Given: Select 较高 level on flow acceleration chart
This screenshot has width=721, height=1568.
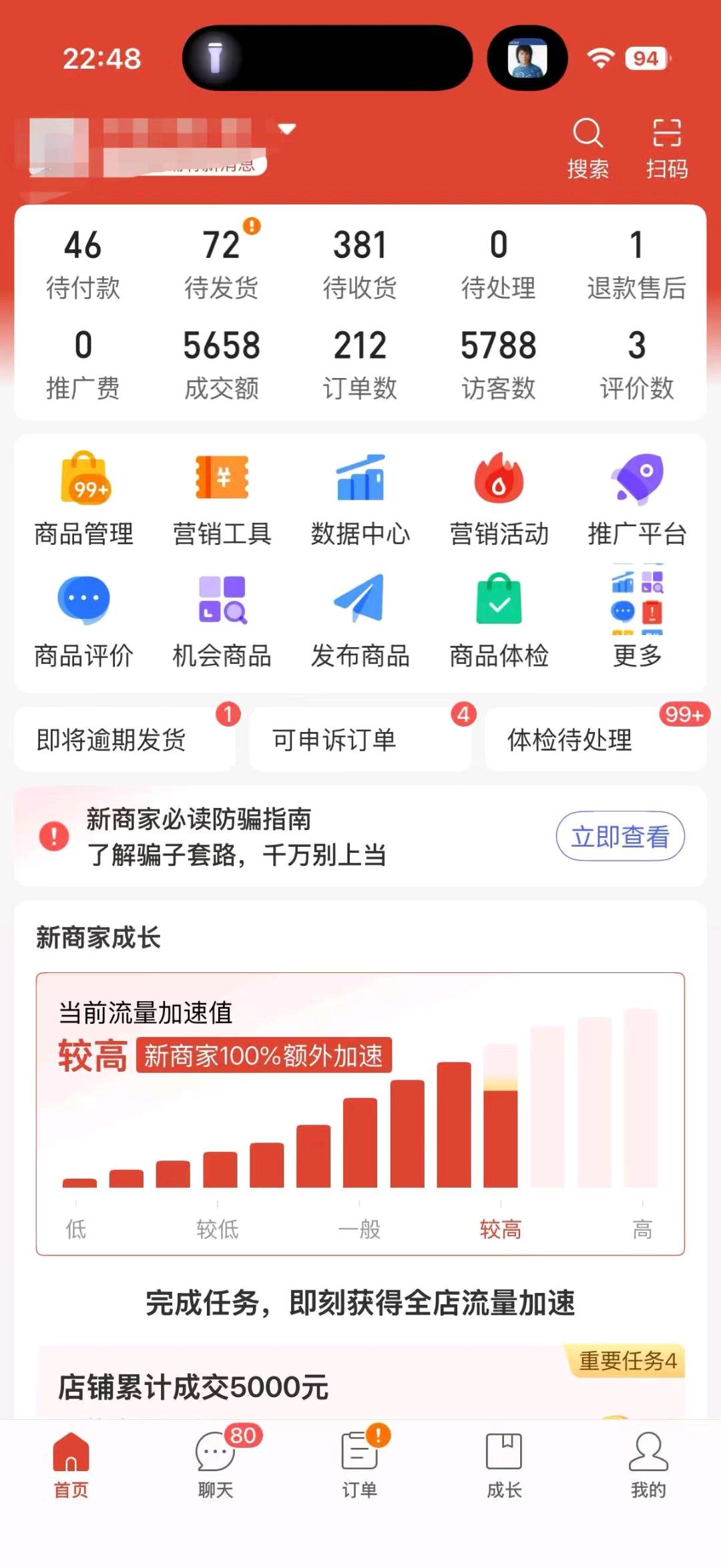Looking at the screenshot, I should (501, 1227).
